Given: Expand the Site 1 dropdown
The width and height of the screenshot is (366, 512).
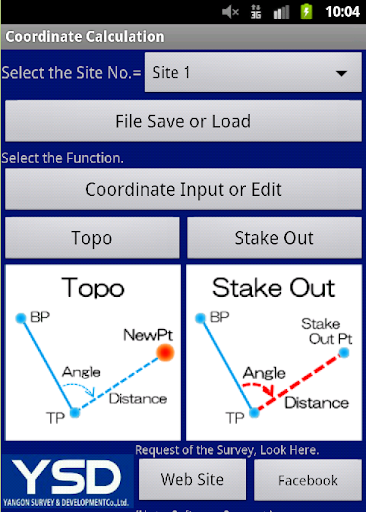Looking at the screenshot, I should [253, 72].
